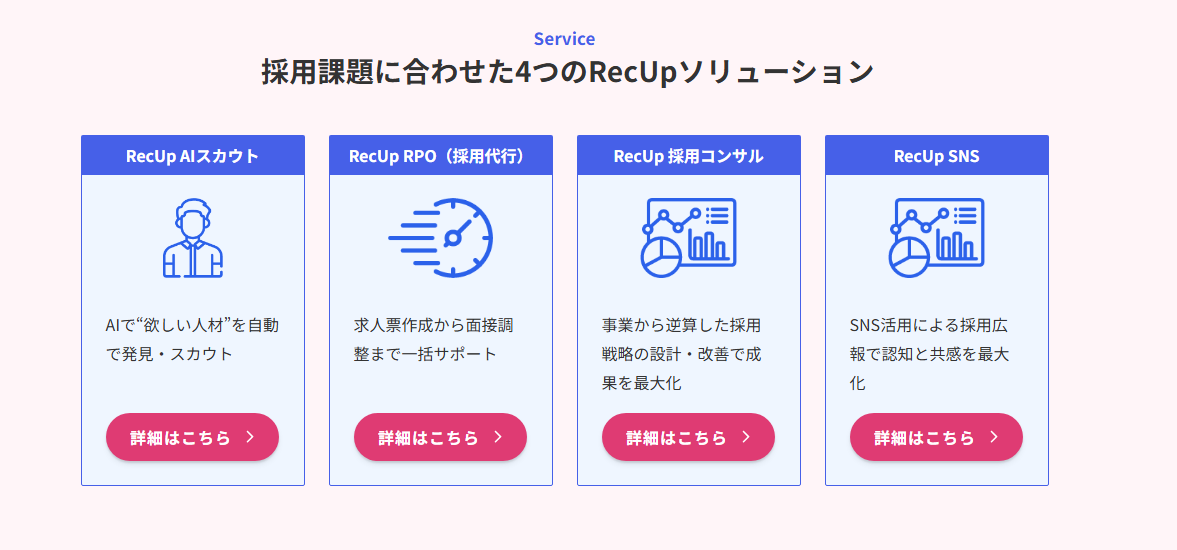
Task: View details of RecUp 採用コンサル
Action: tap(688, 437)
